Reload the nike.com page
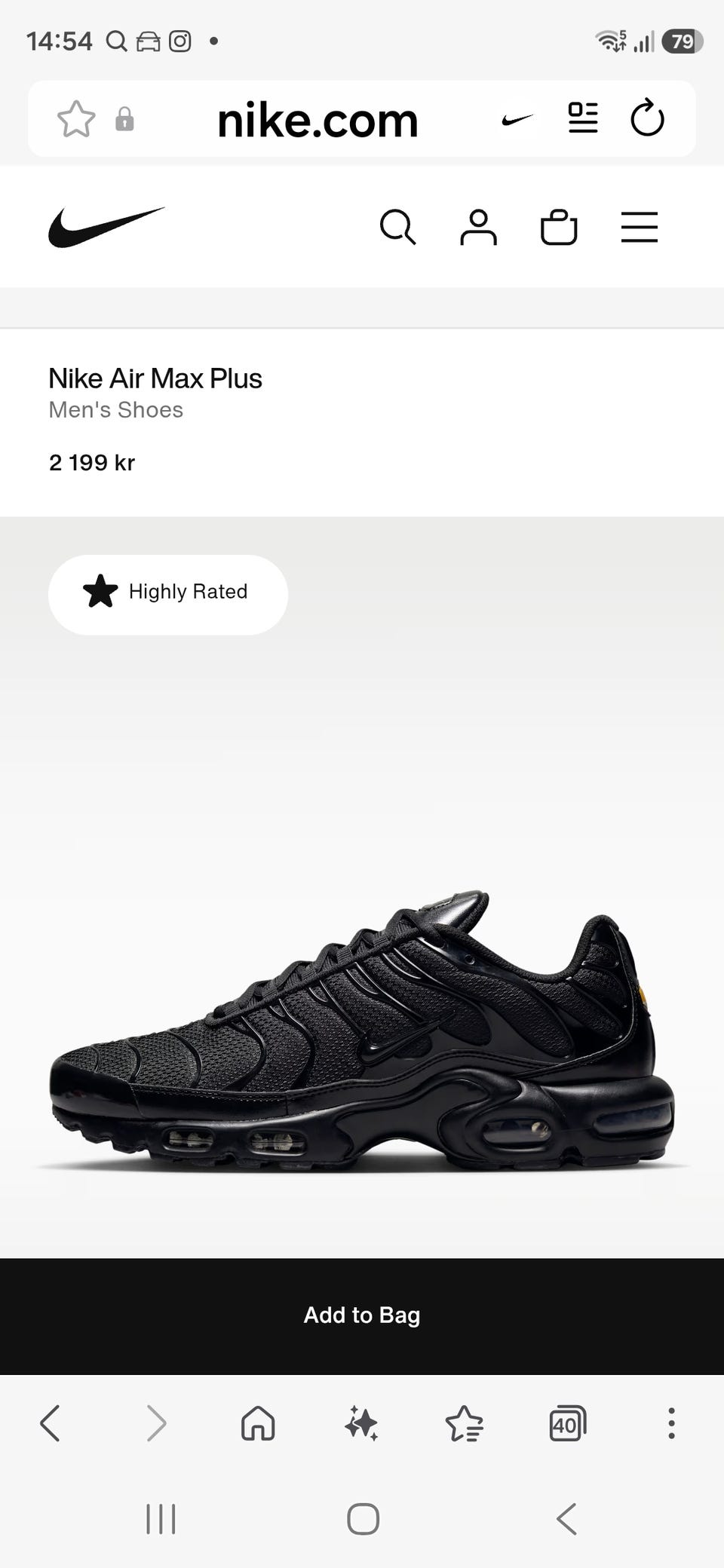The width and height of the screenshot is (724, 1568). click(x=647, y=118)
